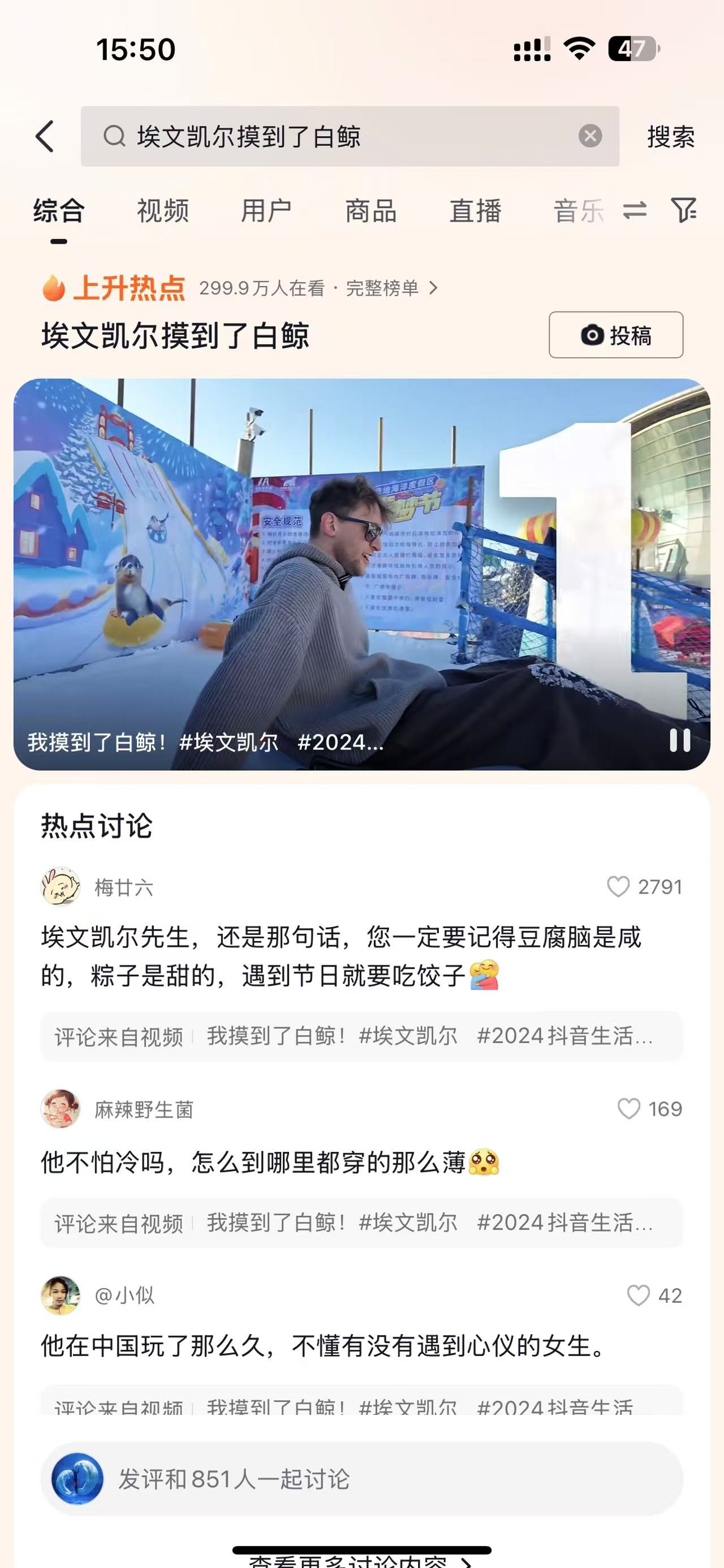Like @小似's comment
Screen dimensions: 724x1568
(638, 1296)
